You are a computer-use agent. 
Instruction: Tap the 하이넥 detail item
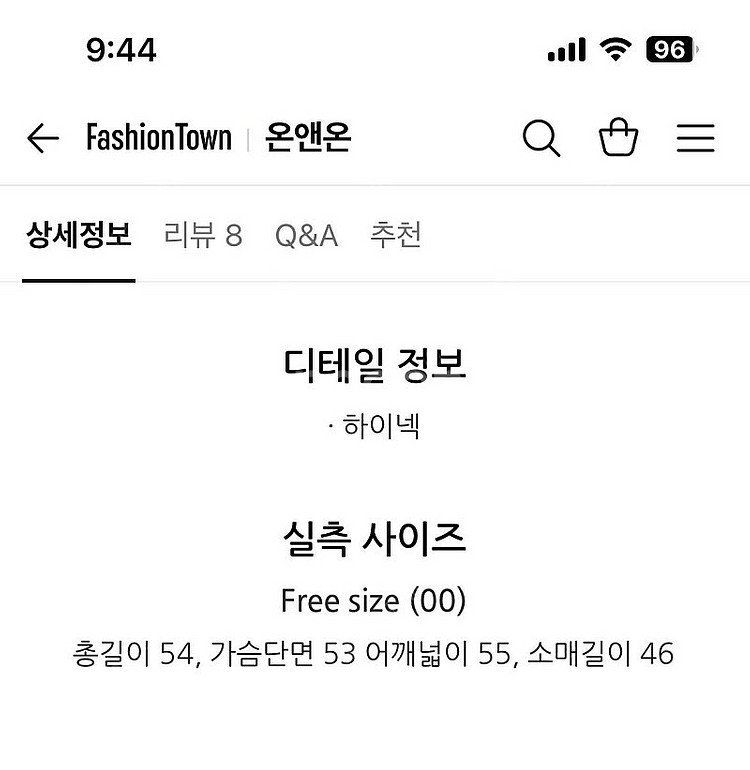[x=375, y=425]
